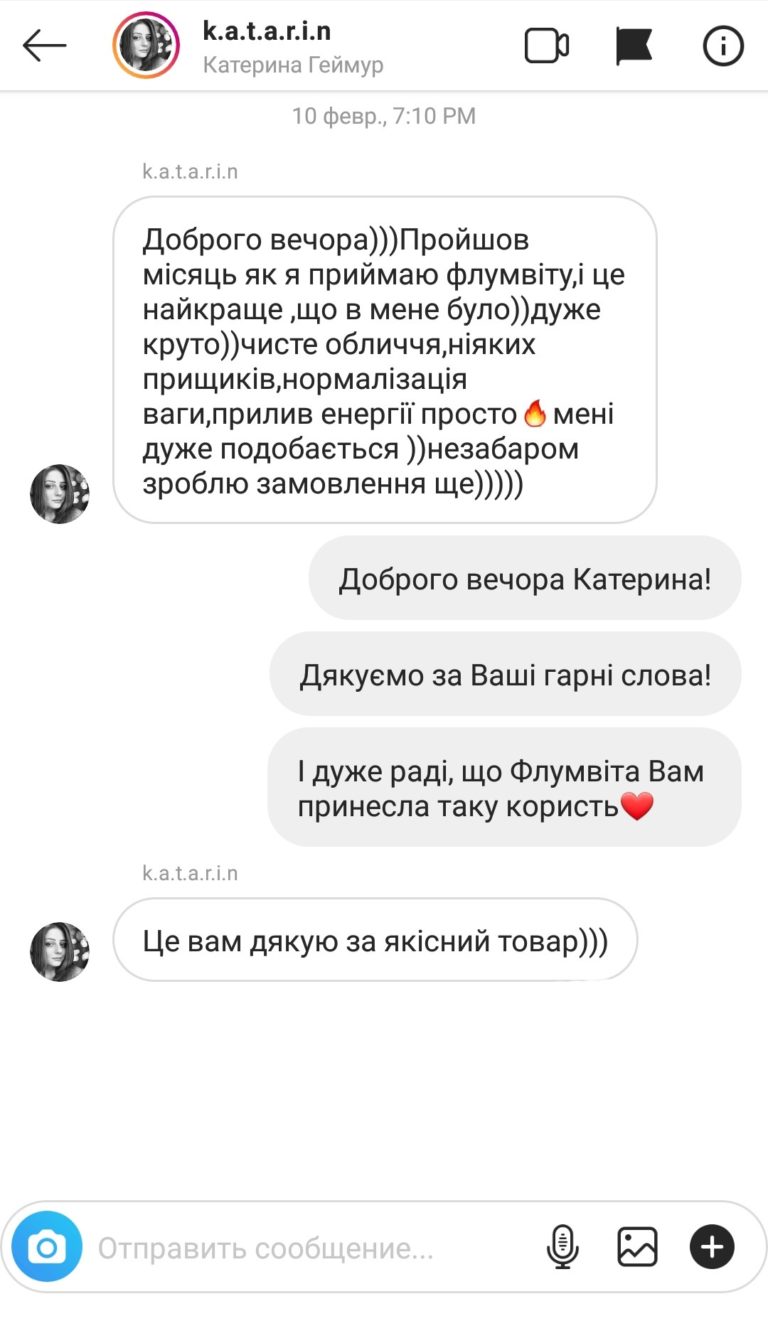Open conversation info details

coord(723,46)
